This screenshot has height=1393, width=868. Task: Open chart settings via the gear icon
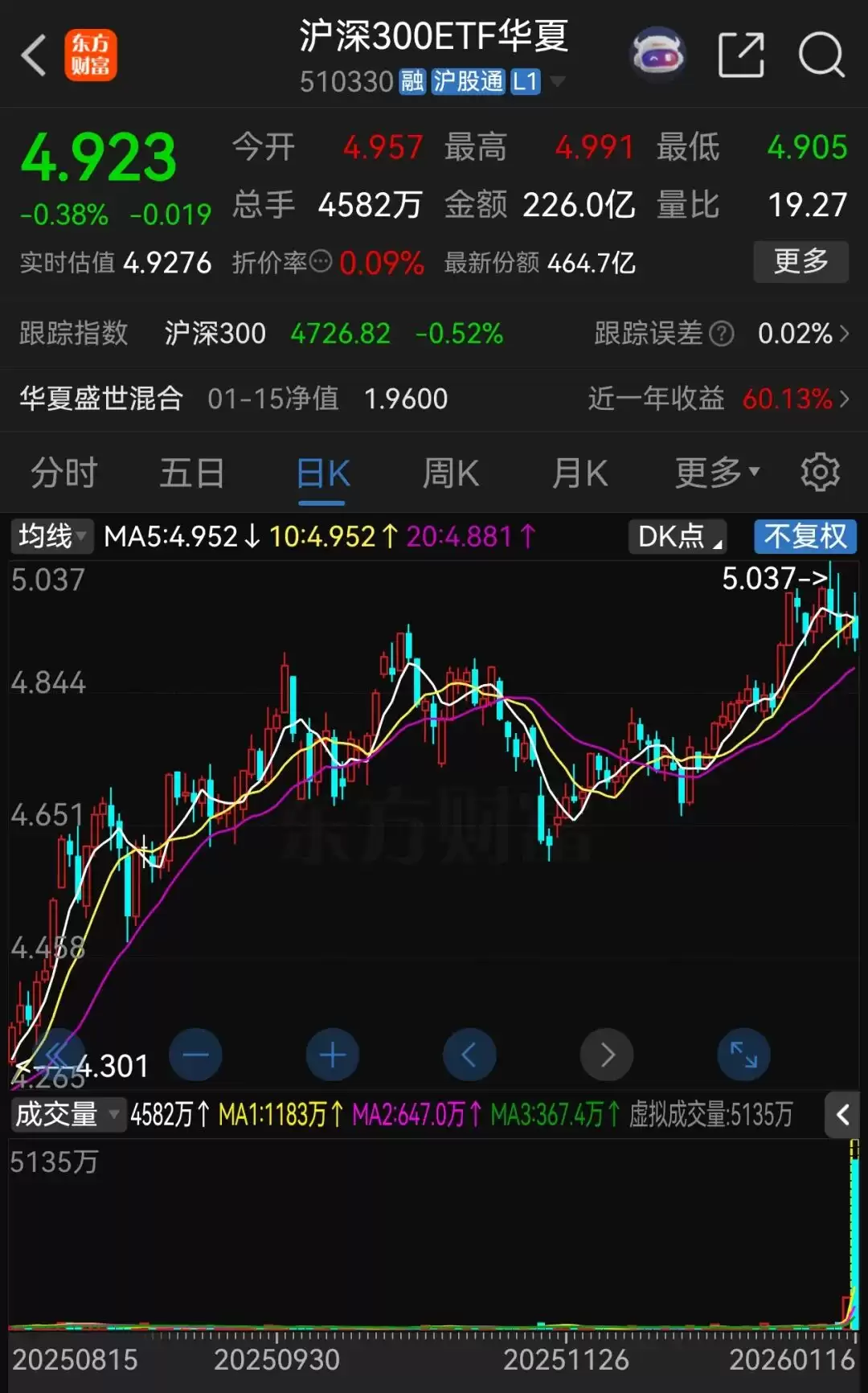pos(821,473)
